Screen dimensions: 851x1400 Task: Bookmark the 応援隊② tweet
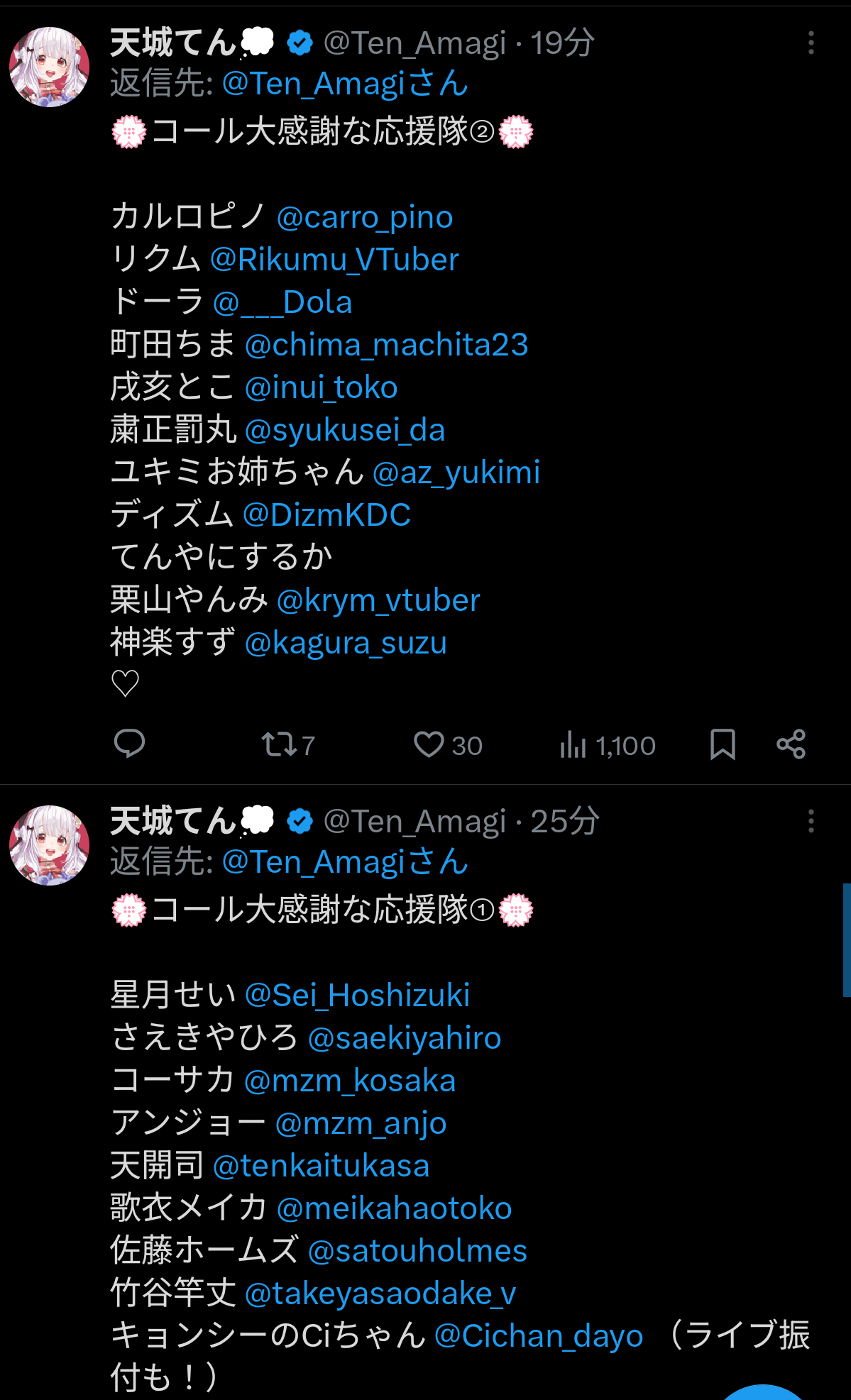pyautogui.click(x=723, y=744)
